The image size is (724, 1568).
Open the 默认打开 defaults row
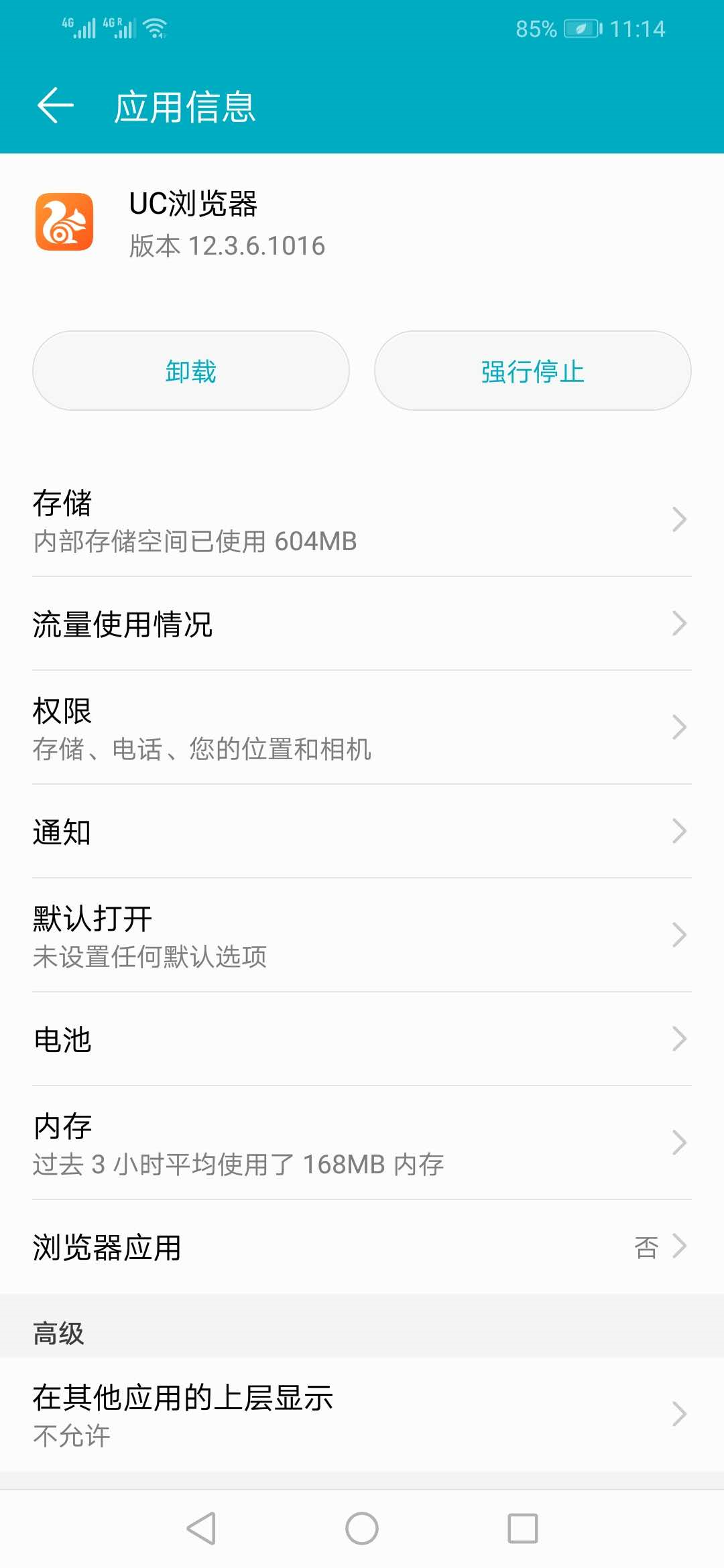pos(362,936)
